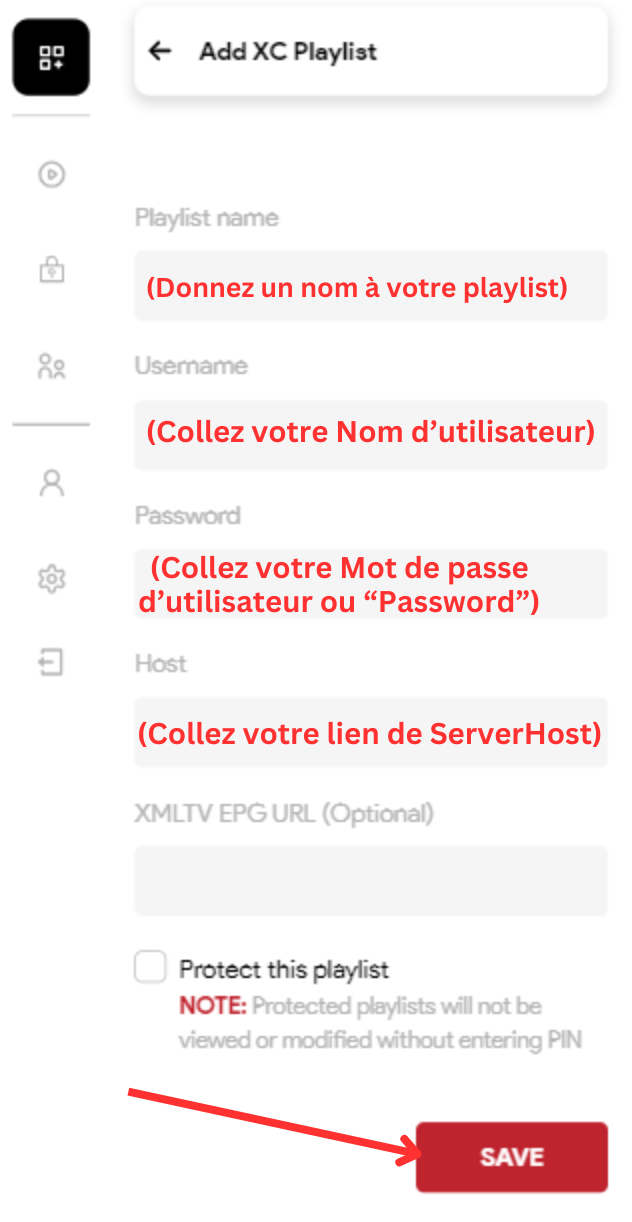This screenshot has height=1222, width=632.
Task: Go back from Add XC Playlist
Action: (160, 52)
